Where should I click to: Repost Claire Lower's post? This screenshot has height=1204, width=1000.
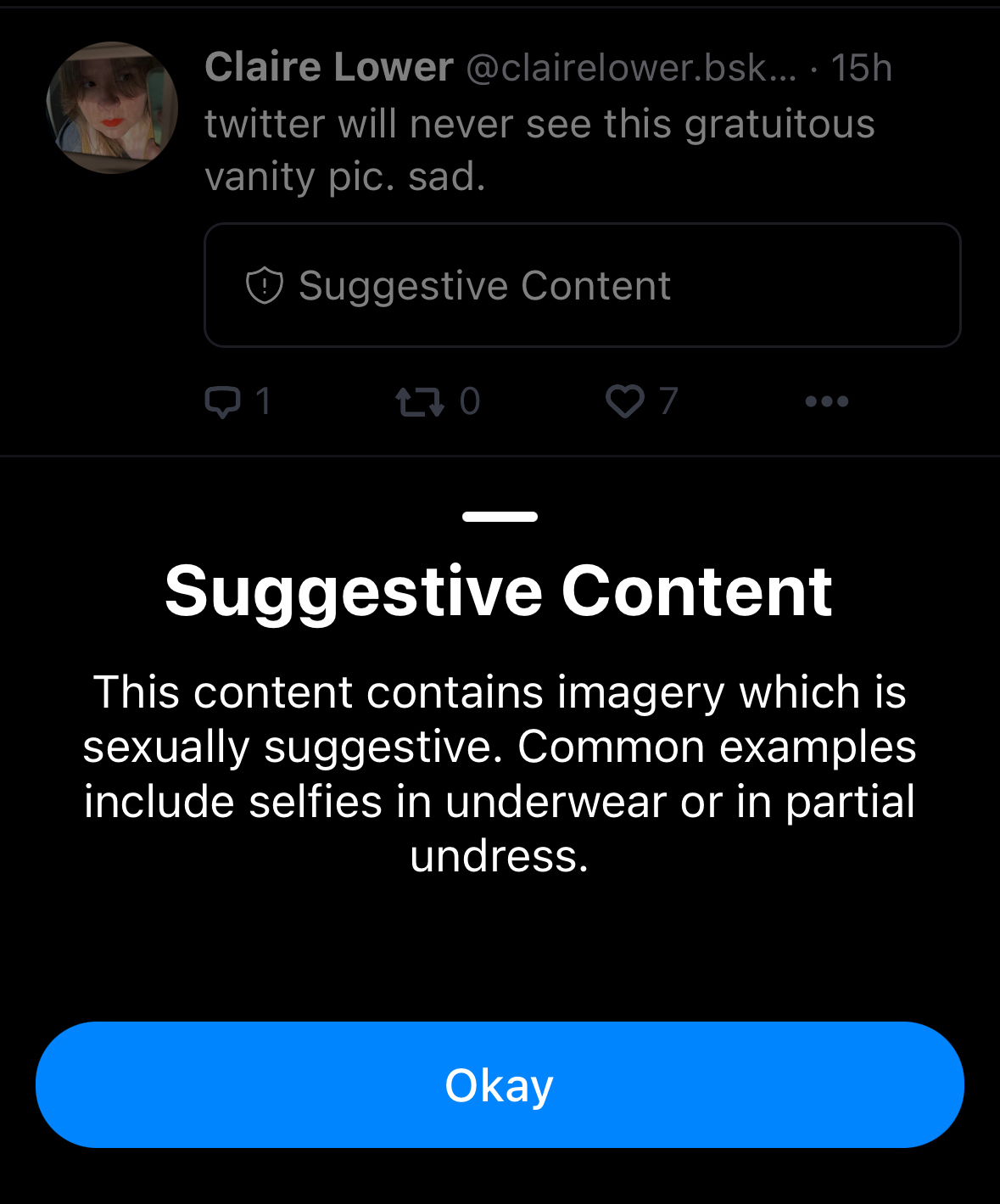click(420, 401)
